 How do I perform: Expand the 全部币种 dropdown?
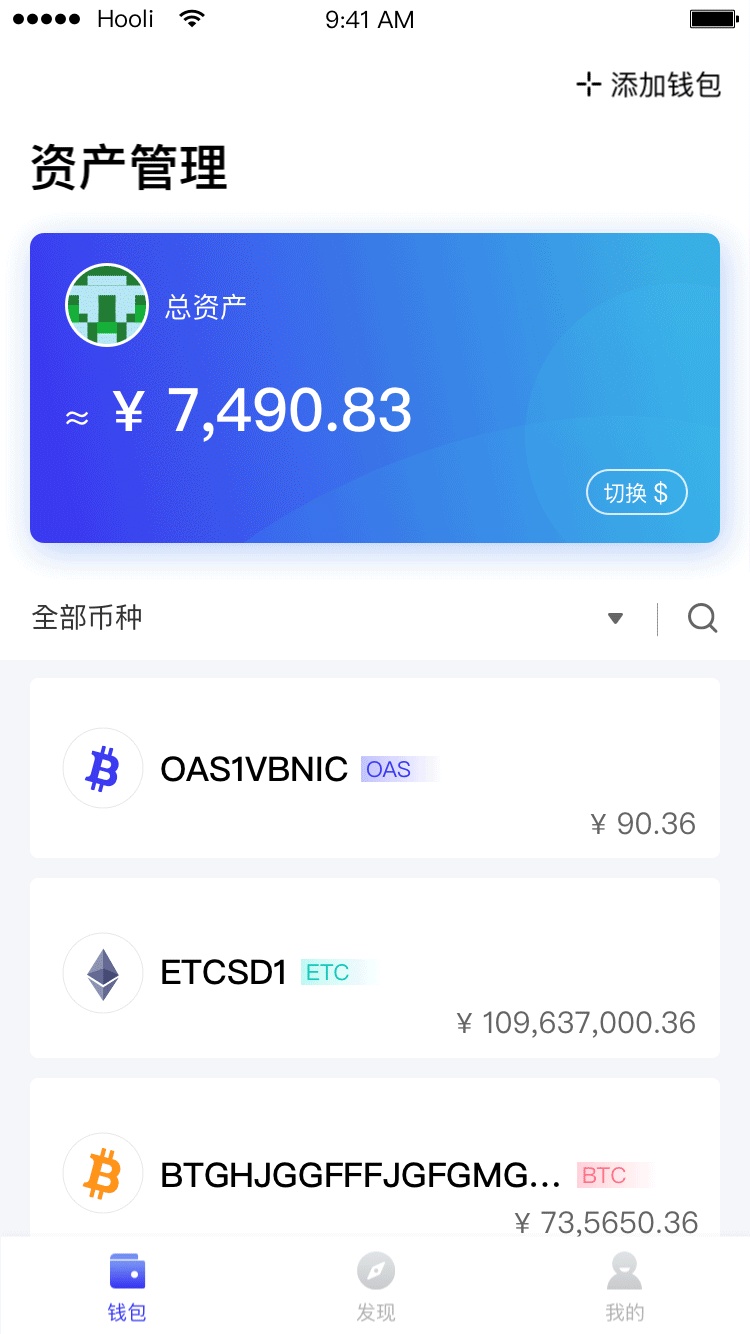(x=615, y=618)
